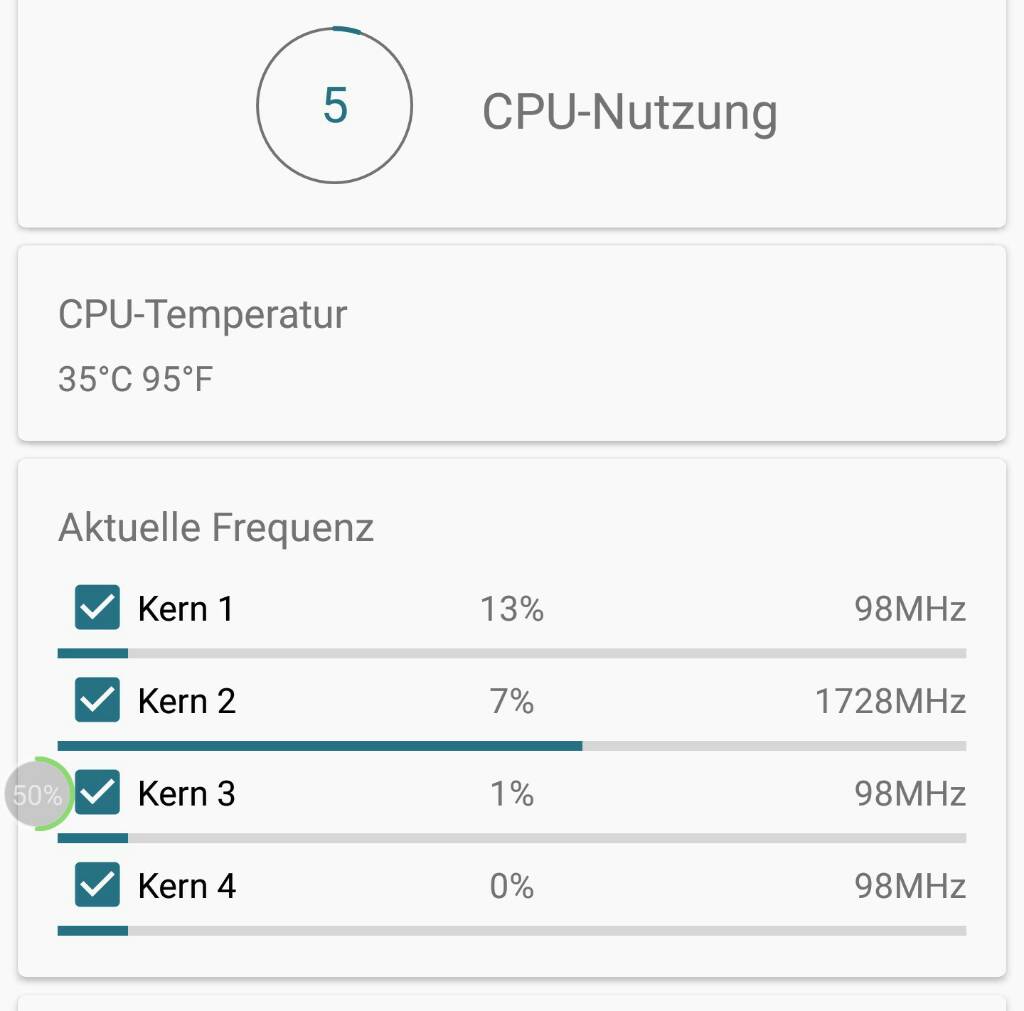The height and width of the screenshot is (1011, 1024).
Task: Tap the floating 50% overlay bubble
Action: 36,795
